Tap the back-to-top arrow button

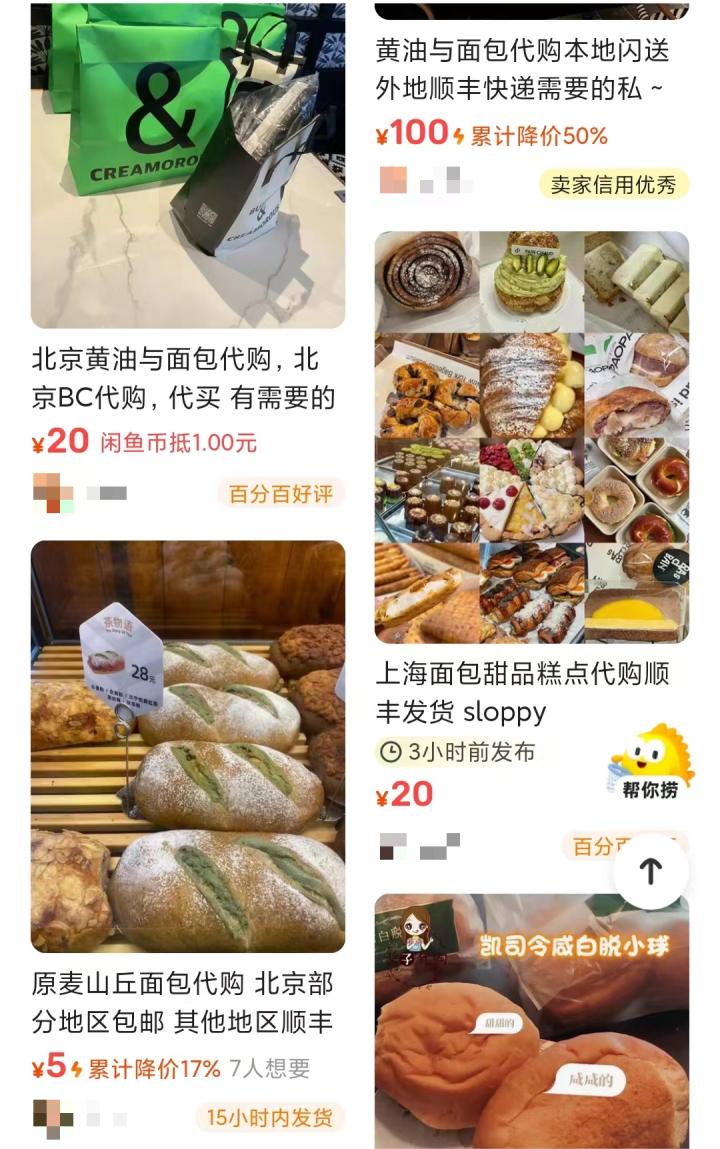click(x=651, y=871)
